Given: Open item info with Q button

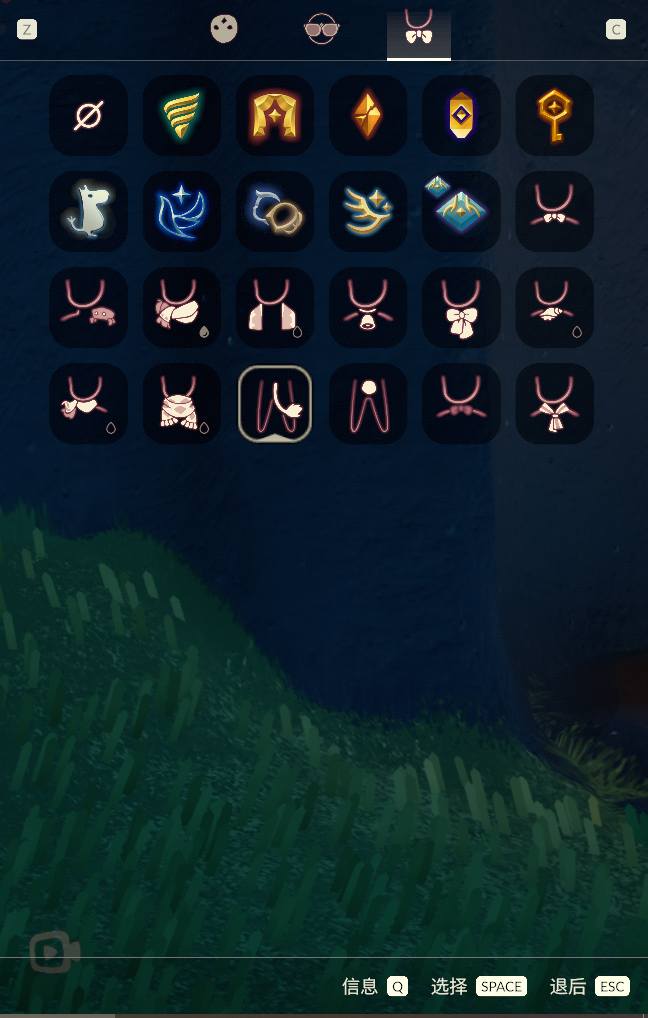Looking at the screenshot, I should (x=397, y=986).
